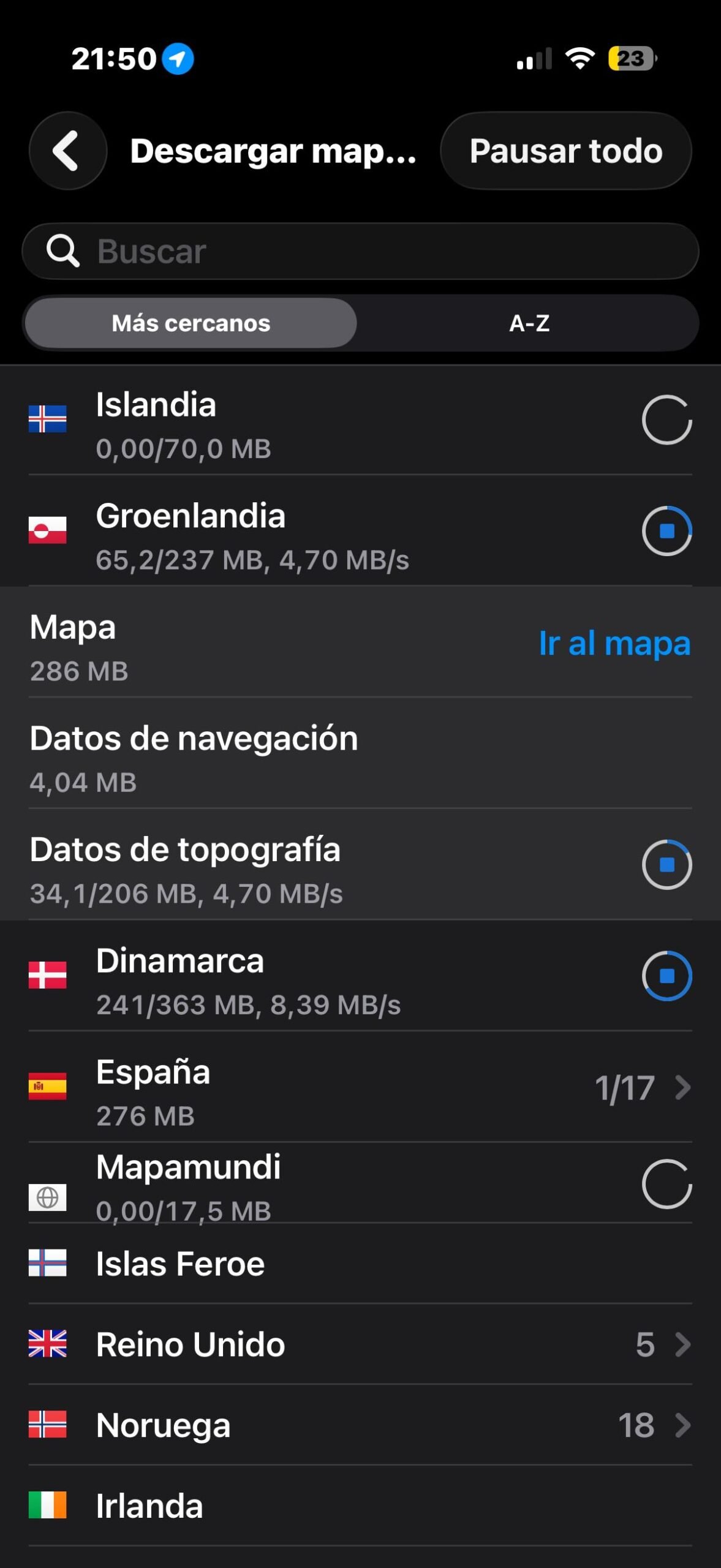Image resolution: width=721 pixels, height=1568 pixels.
Task: Open Ir al mapa link
Action: tap(613, 644)
